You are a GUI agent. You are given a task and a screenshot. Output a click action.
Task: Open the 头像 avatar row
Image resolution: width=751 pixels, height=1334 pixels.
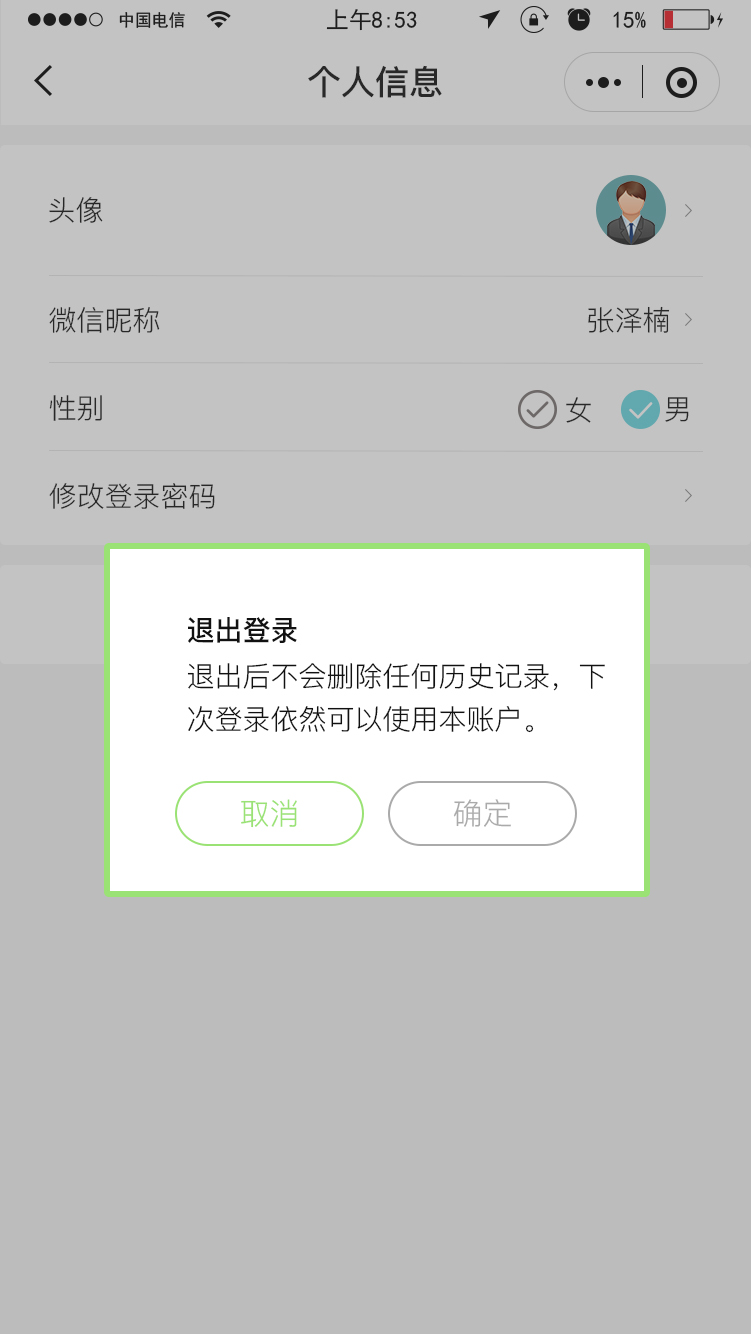[x=375, y=211]
